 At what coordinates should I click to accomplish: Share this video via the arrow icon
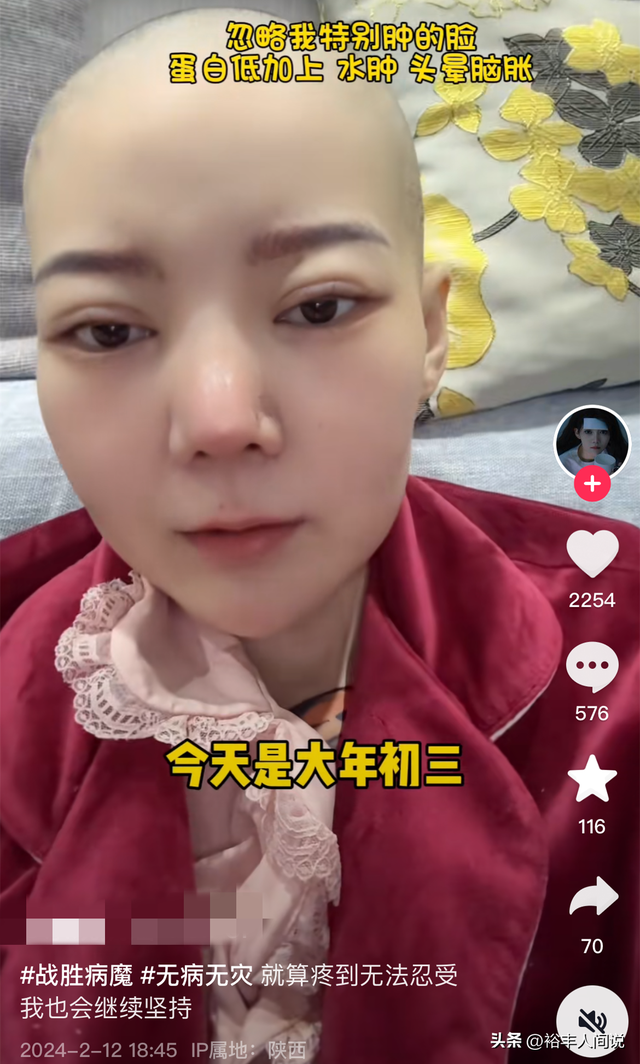pyautogui.click(x=593, y=896)
